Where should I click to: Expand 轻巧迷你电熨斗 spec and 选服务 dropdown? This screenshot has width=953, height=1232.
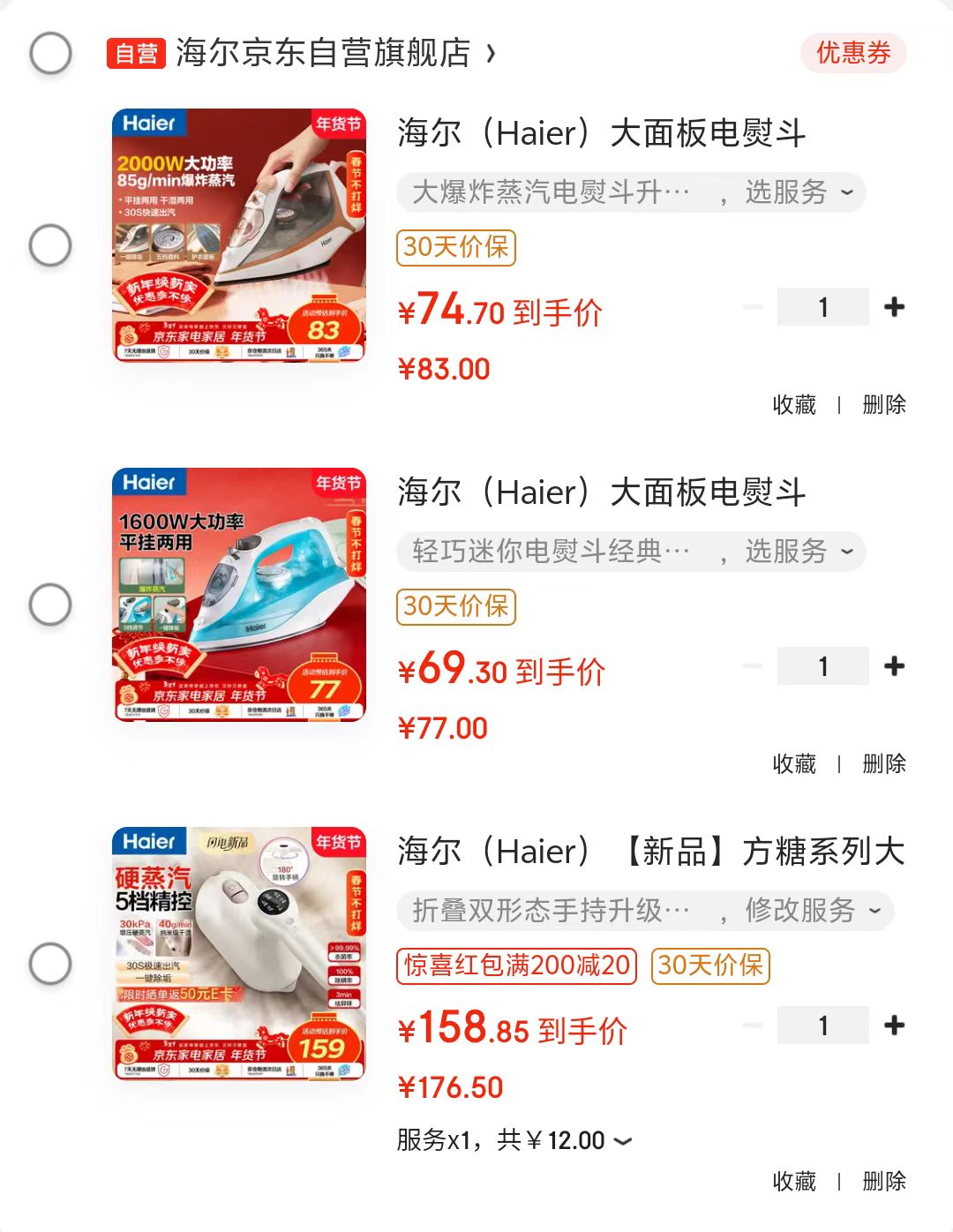click(630, 552)
